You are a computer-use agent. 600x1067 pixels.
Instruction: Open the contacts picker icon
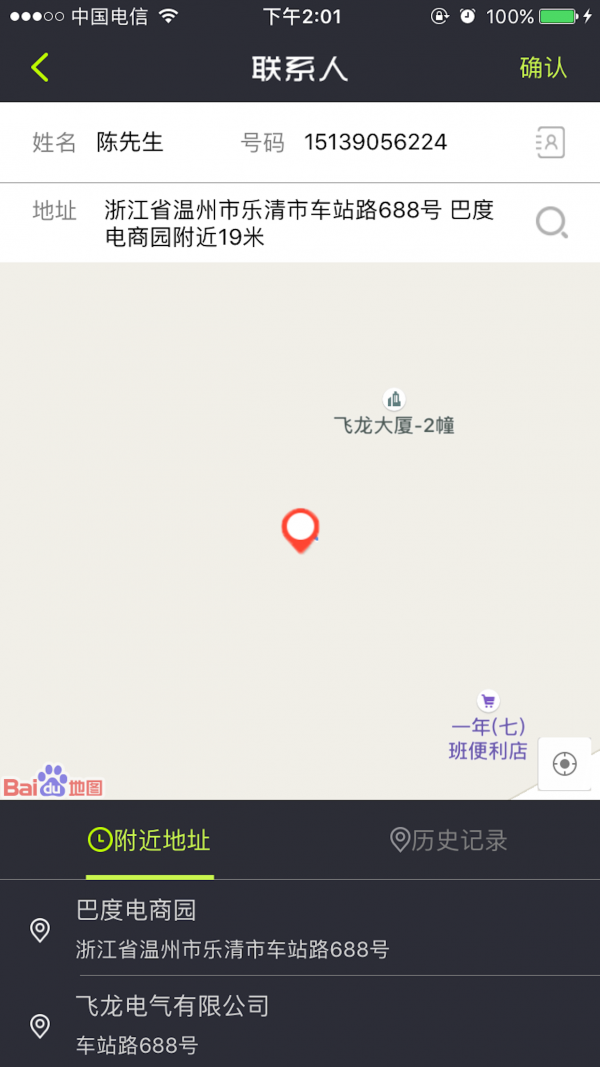click(x=550, y=143)
